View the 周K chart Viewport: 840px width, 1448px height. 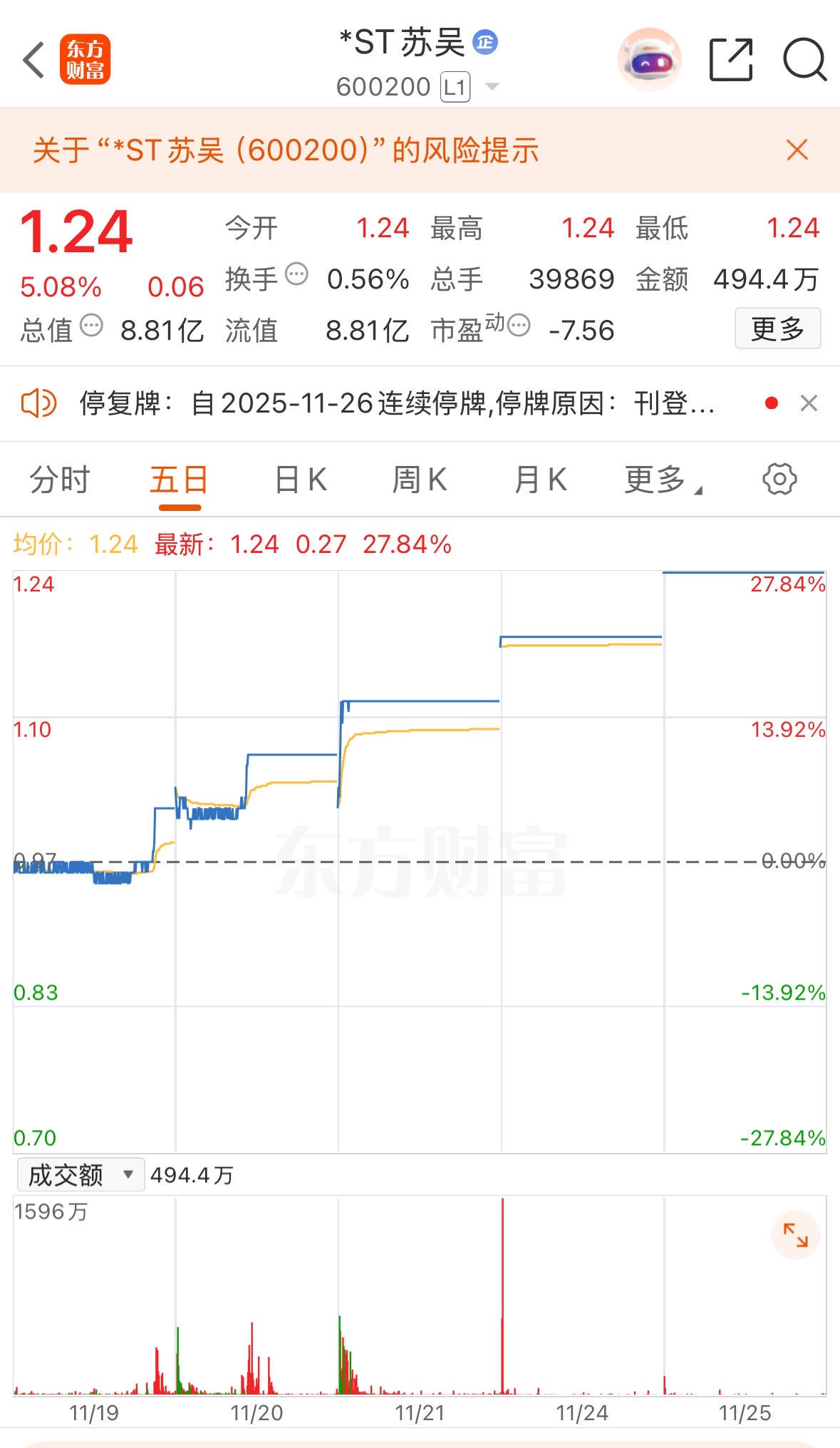[420, 480]
